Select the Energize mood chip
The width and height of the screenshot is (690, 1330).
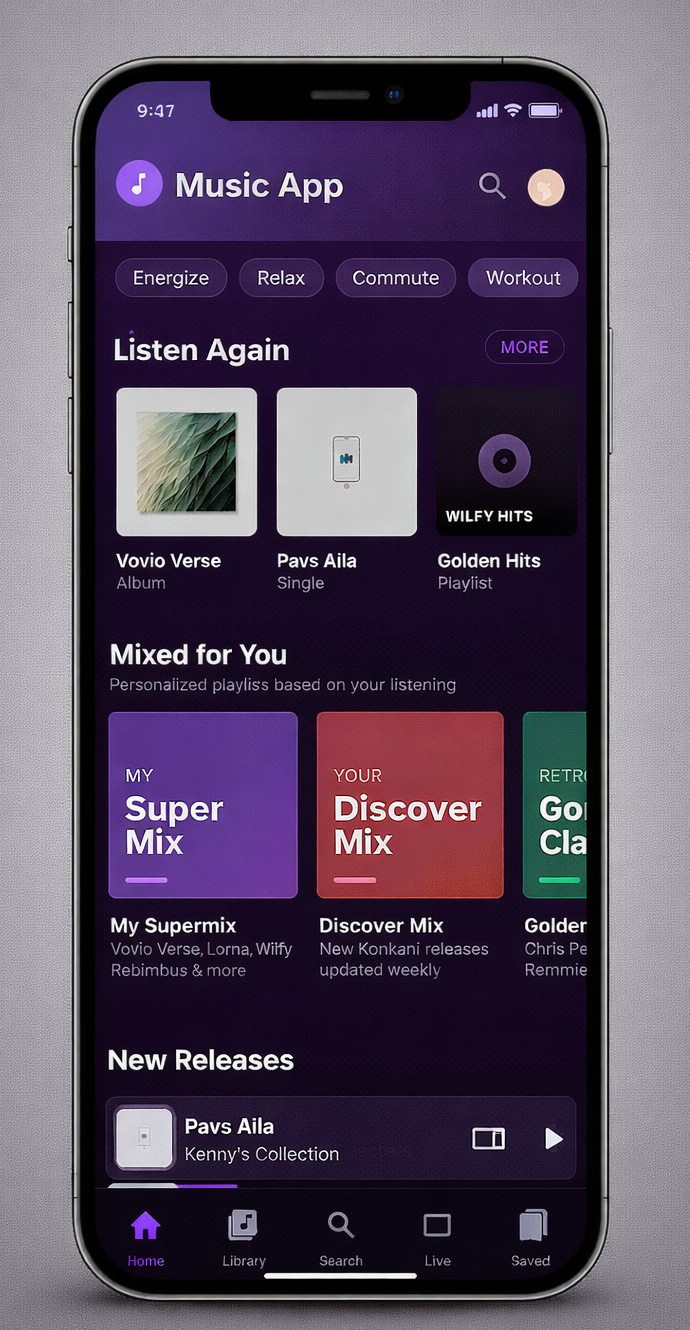[x=171, y=278]
